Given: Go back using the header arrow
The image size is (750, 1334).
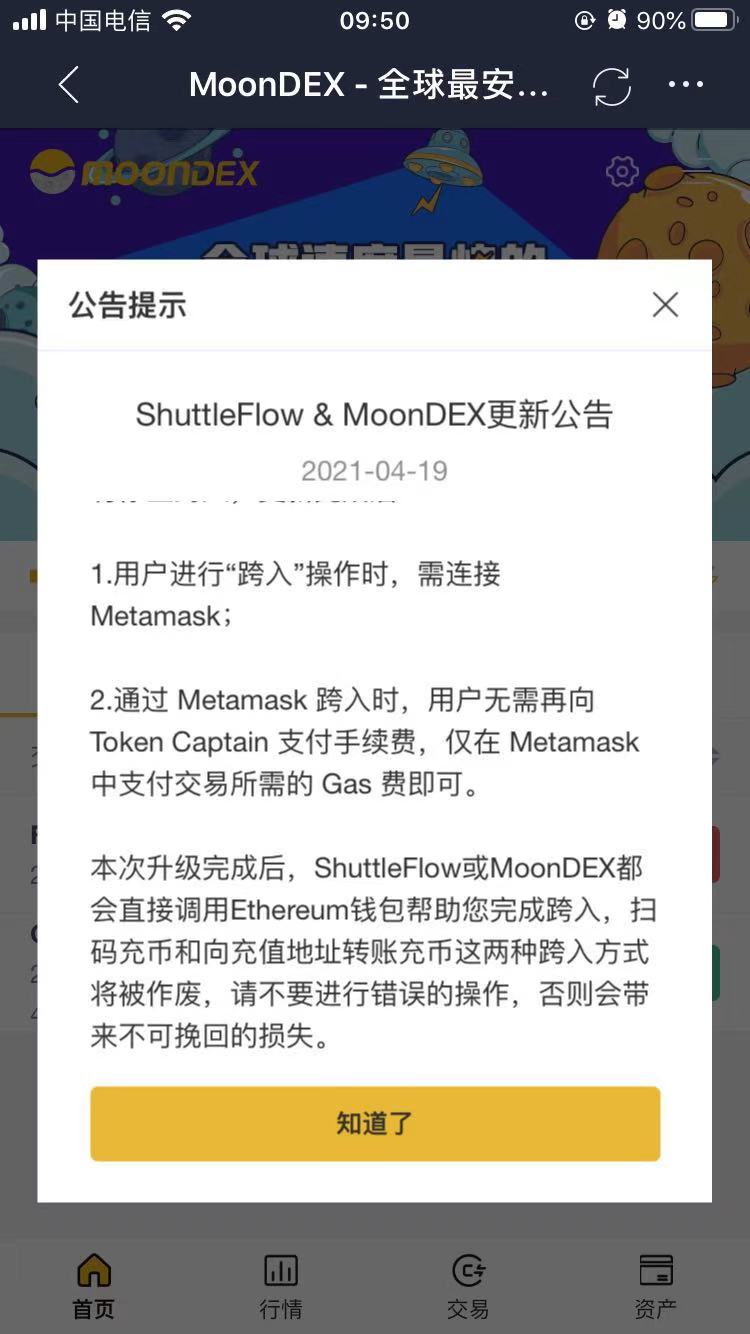Looking at the screenshot, I should coord(68,85).
